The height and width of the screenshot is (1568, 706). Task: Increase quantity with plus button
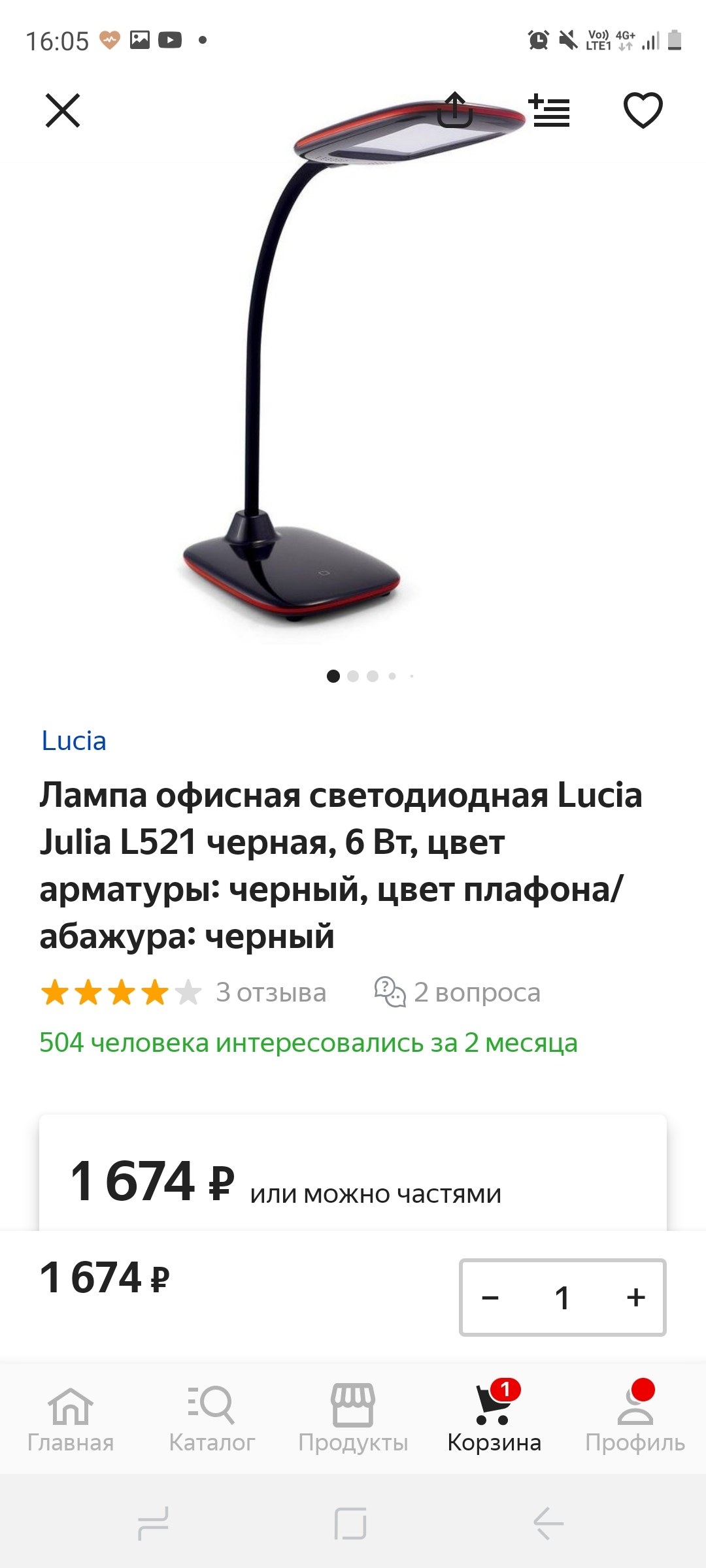[x=635, y=1298]
